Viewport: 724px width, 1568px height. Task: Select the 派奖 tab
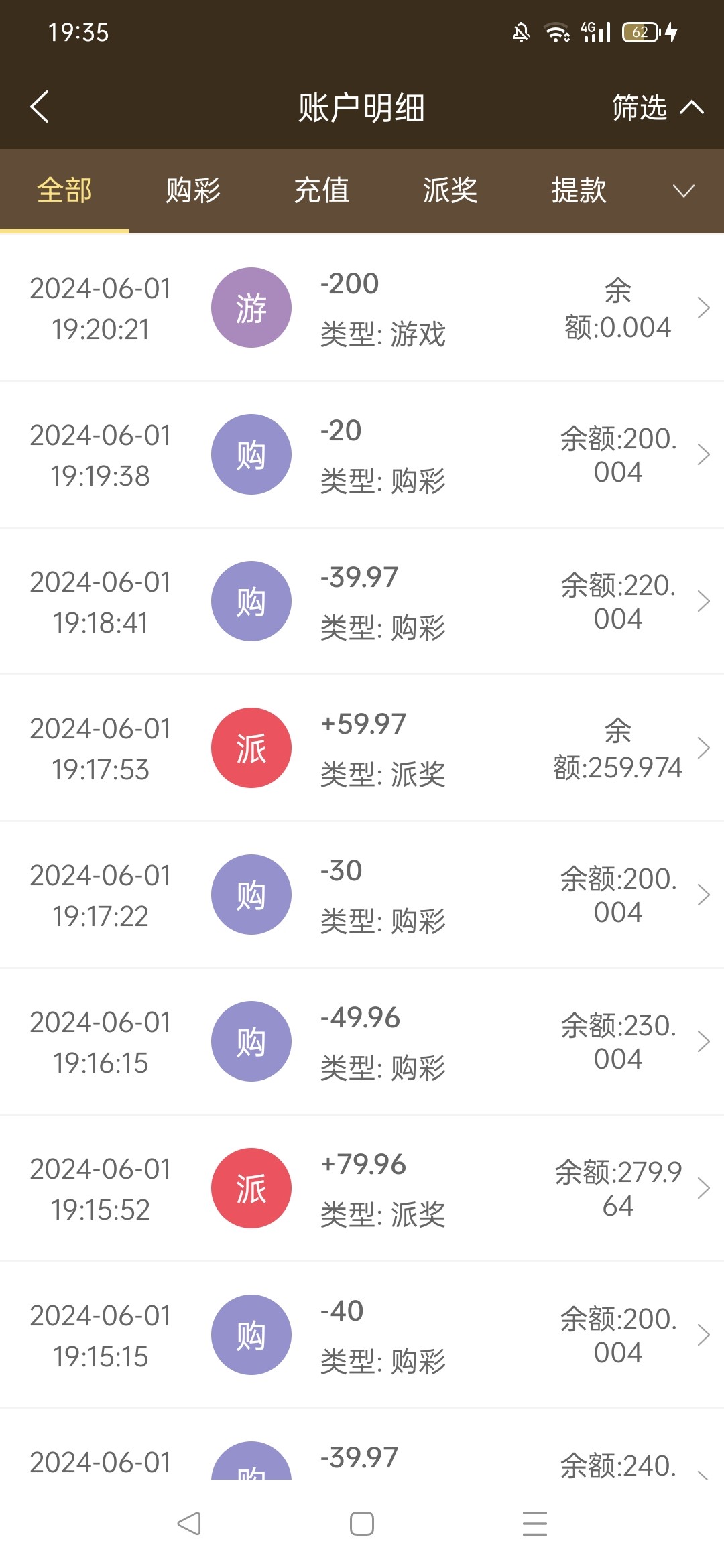[x=450, y=191]
